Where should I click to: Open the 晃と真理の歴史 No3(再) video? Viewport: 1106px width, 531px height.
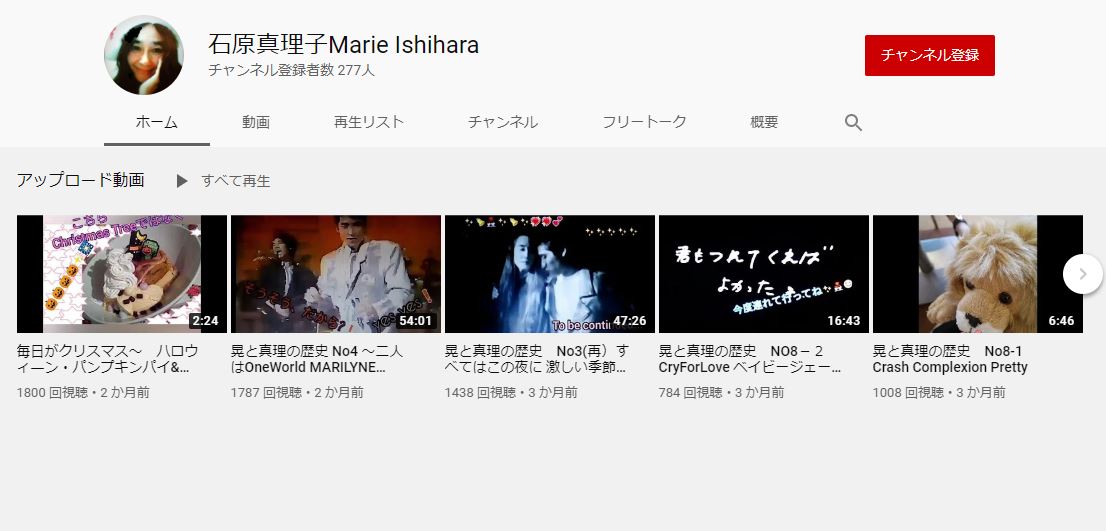click(x=550, y=274)
